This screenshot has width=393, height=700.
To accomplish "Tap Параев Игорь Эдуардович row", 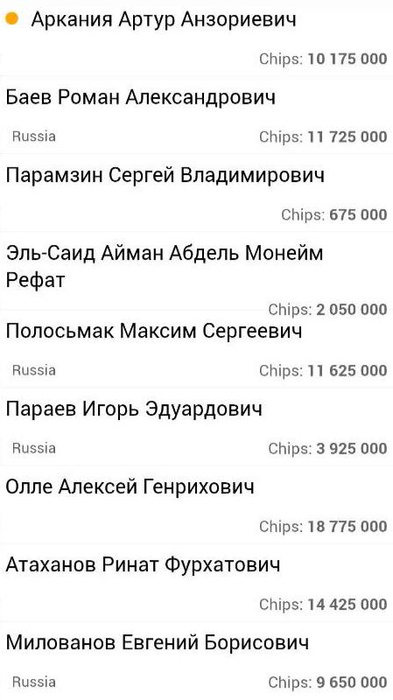I will [196, 426].
